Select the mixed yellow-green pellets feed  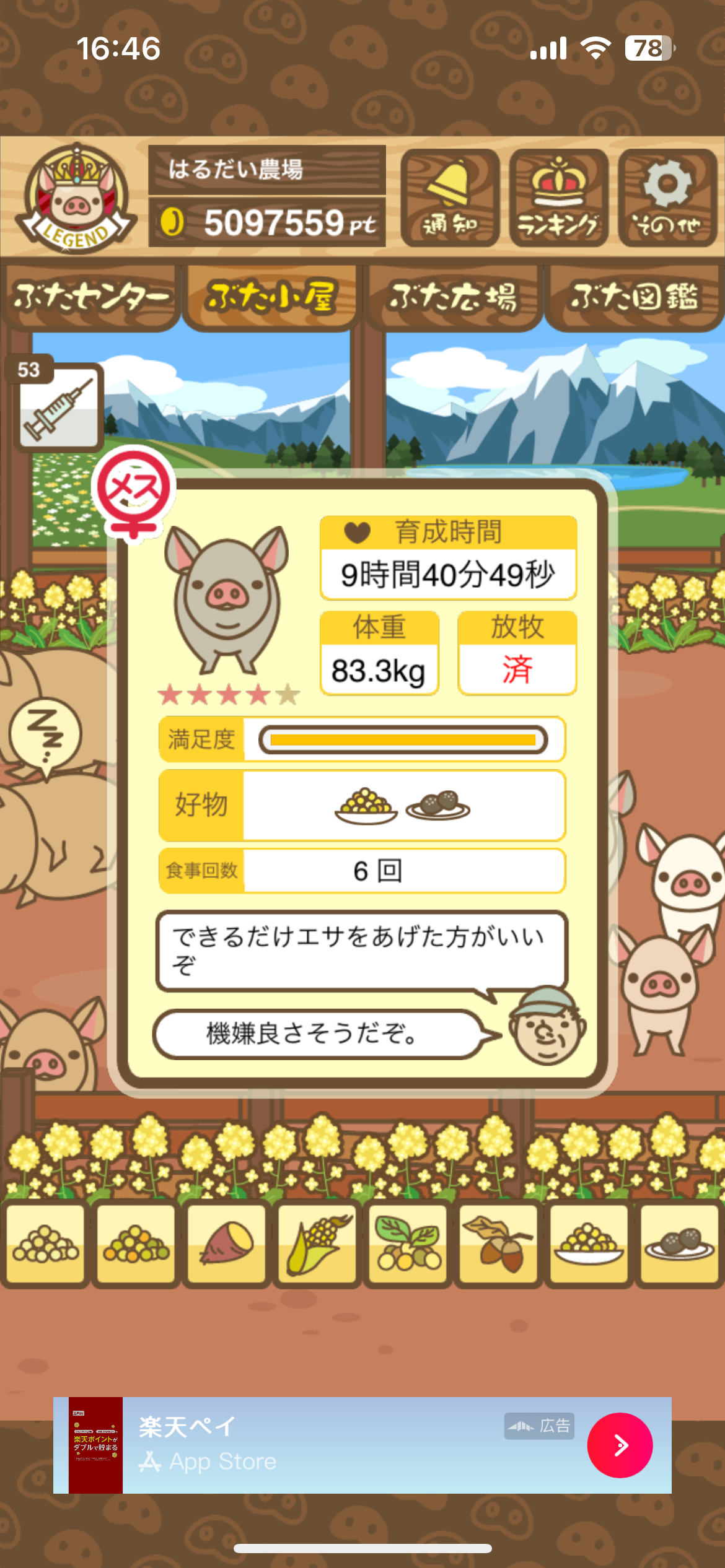[136, 1244]
